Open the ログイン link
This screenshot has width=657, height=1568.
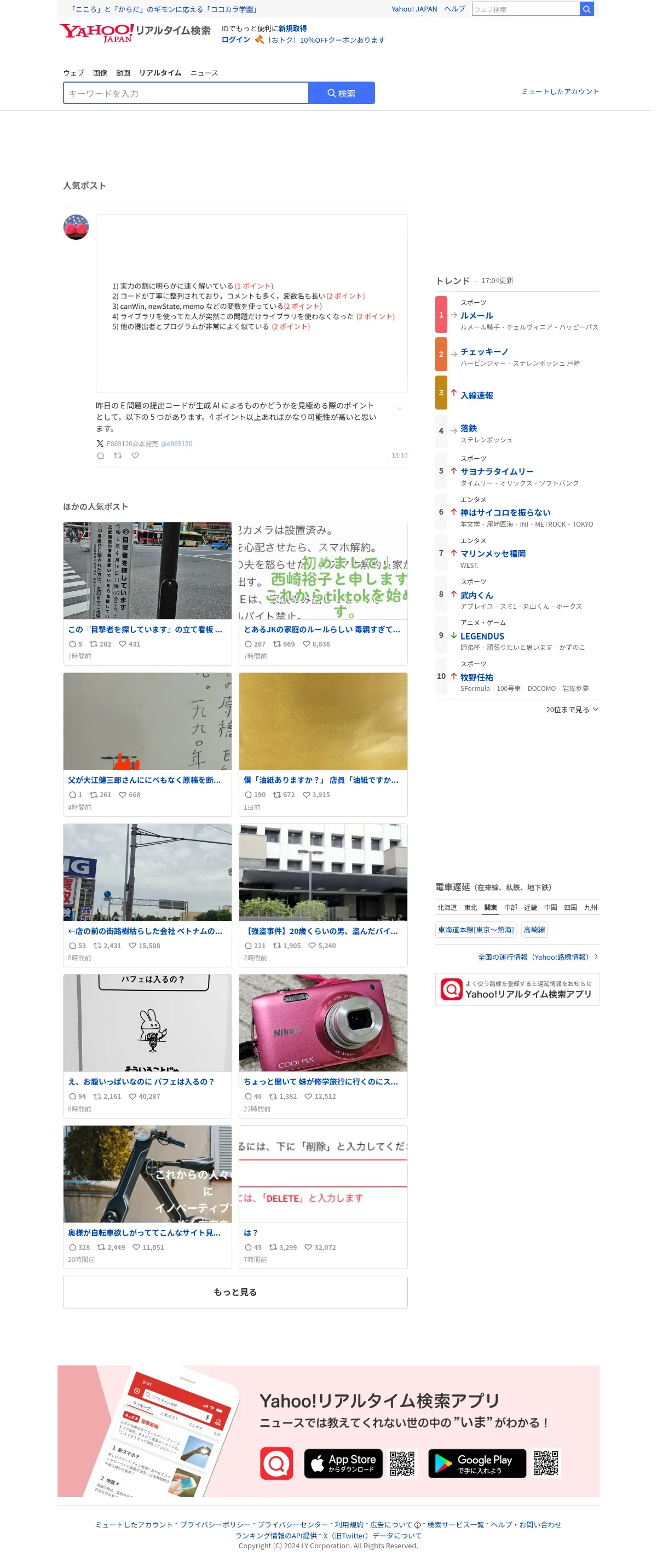click(x=235, y=40)
